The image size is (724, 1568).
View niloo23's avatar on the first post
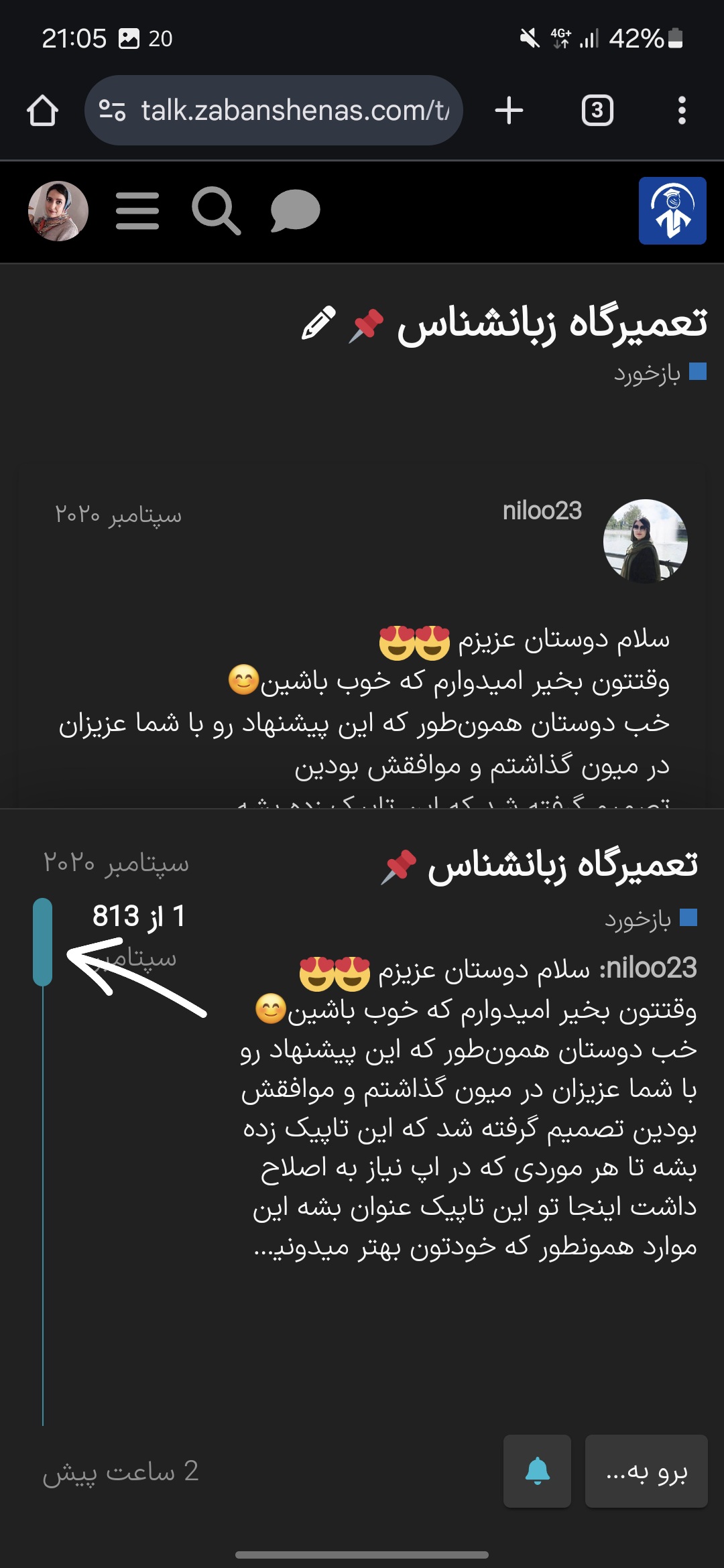[646, 541]
